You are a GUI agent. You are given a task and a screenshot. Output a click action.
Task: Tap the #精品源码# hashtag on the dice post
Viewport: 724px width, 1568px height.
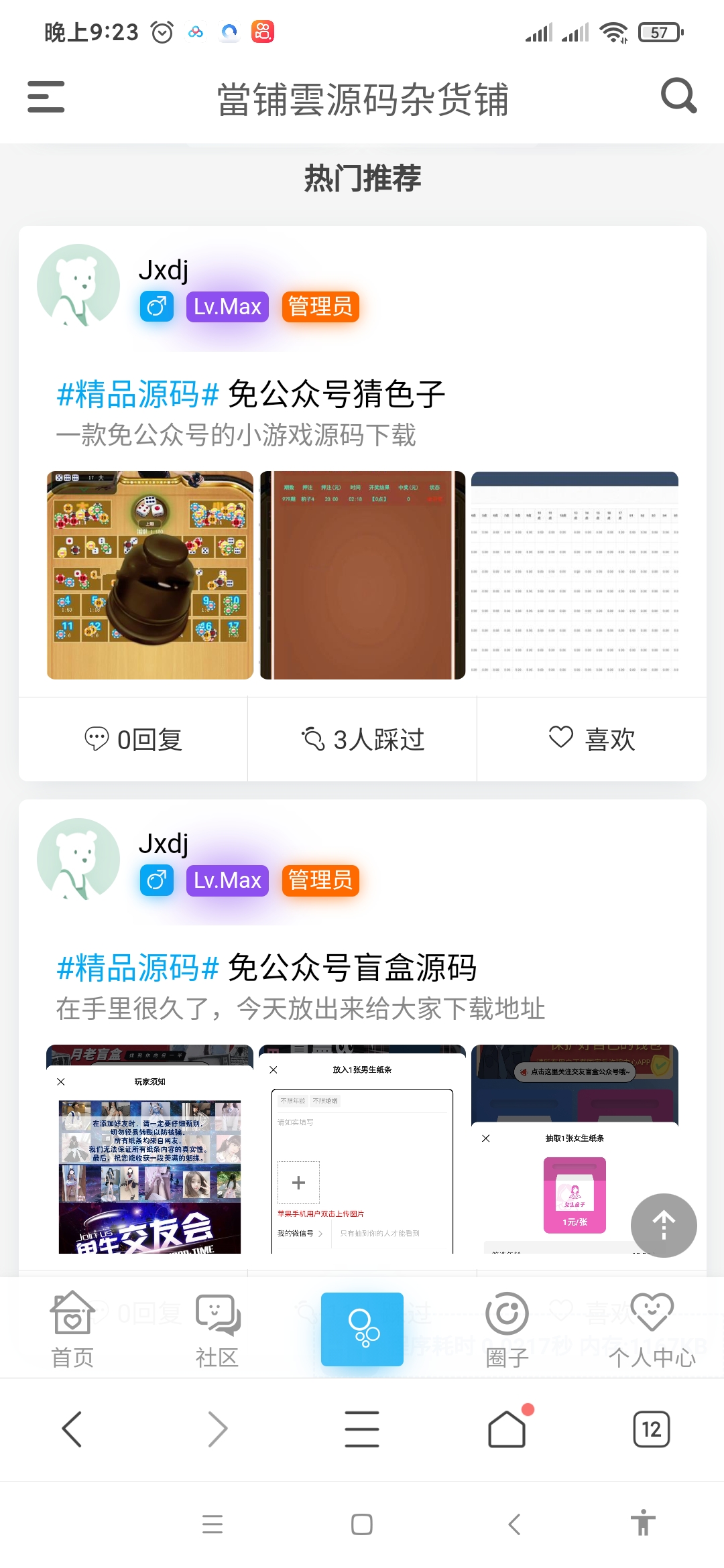tap(136, 395)
